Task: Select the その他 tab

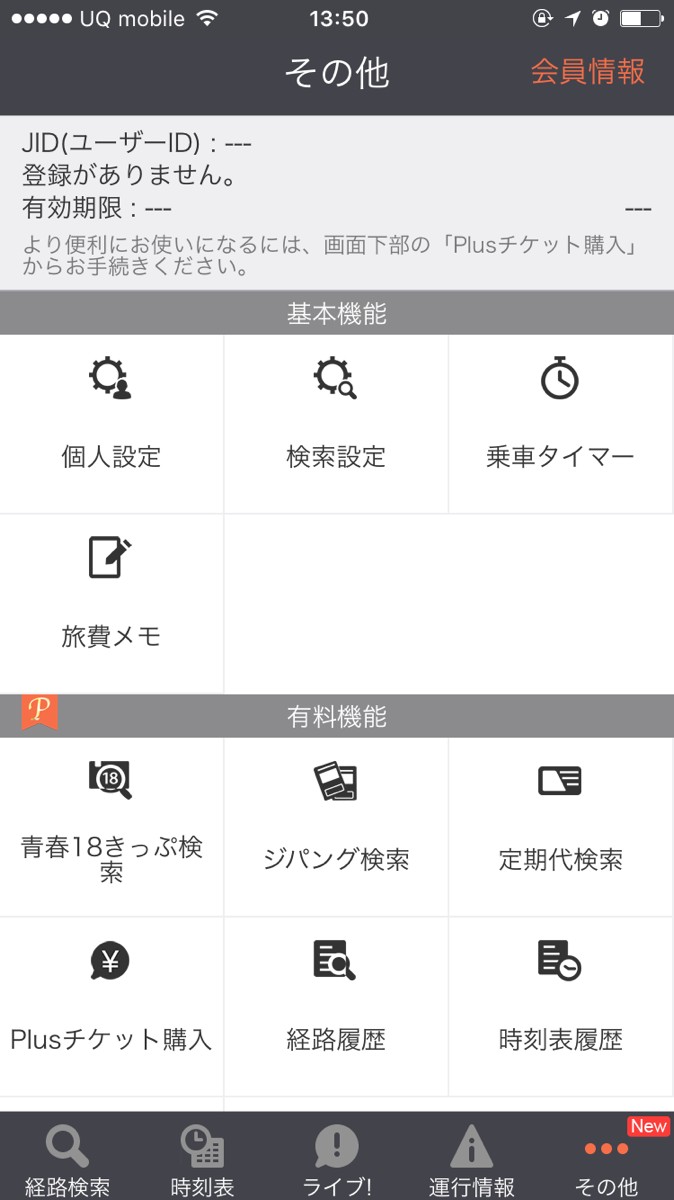Action: (x=607, y=1159)
